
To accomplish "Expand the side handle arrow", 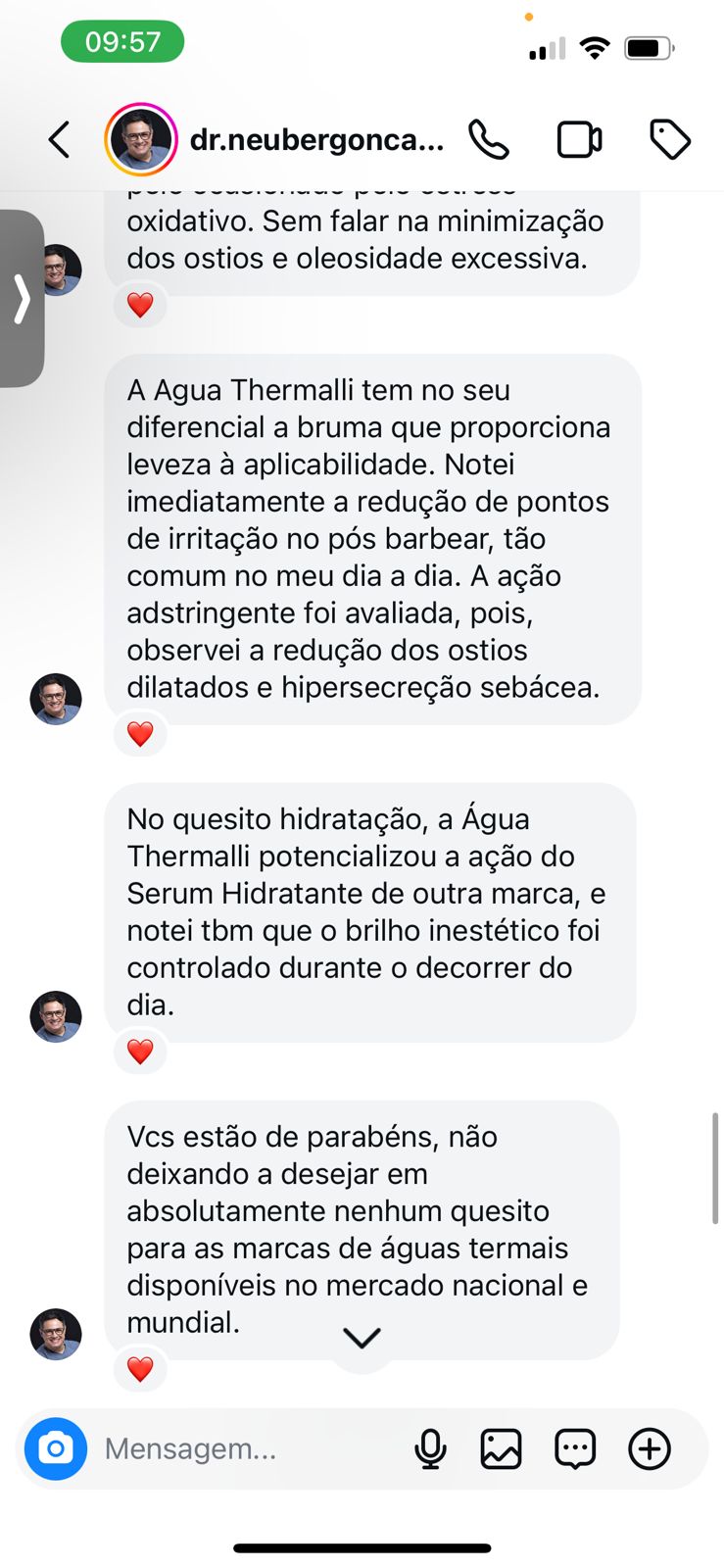I will pos(22,299).
